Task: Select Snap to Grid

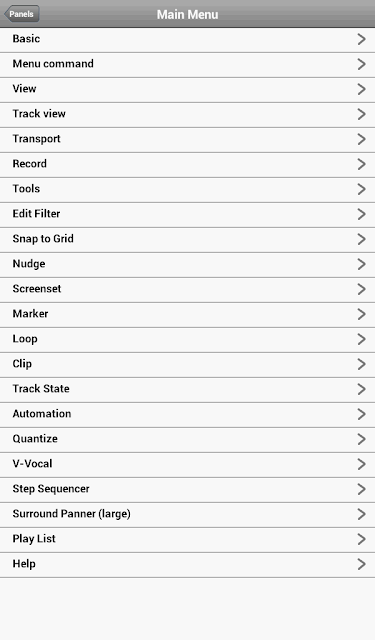Action: pos(187,240)
